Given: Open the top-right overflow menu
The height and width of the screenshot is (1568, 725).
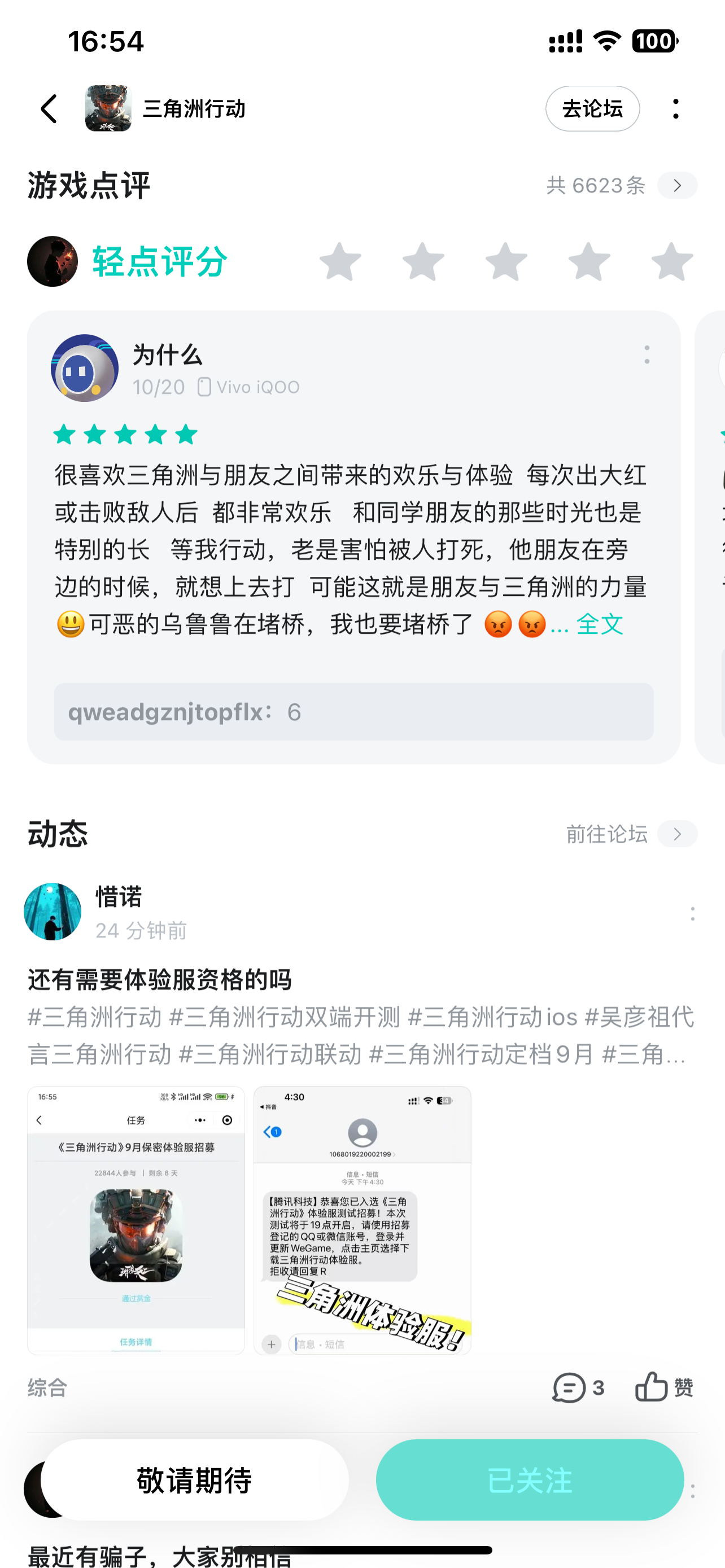Looking at the screenshot, I should pyautogui.click(x=675, y=108).
